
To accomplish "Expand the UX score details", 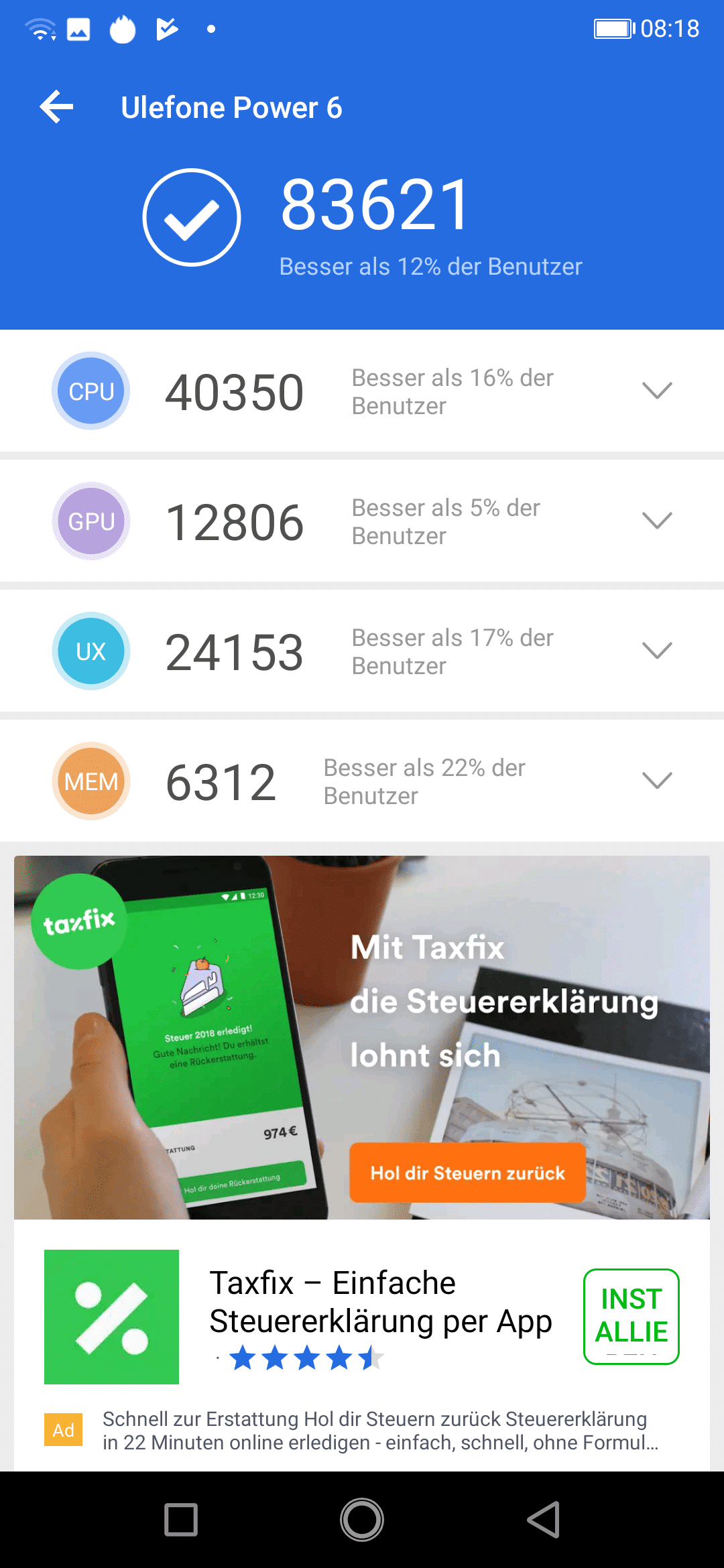I will click(x=657, y=651).
